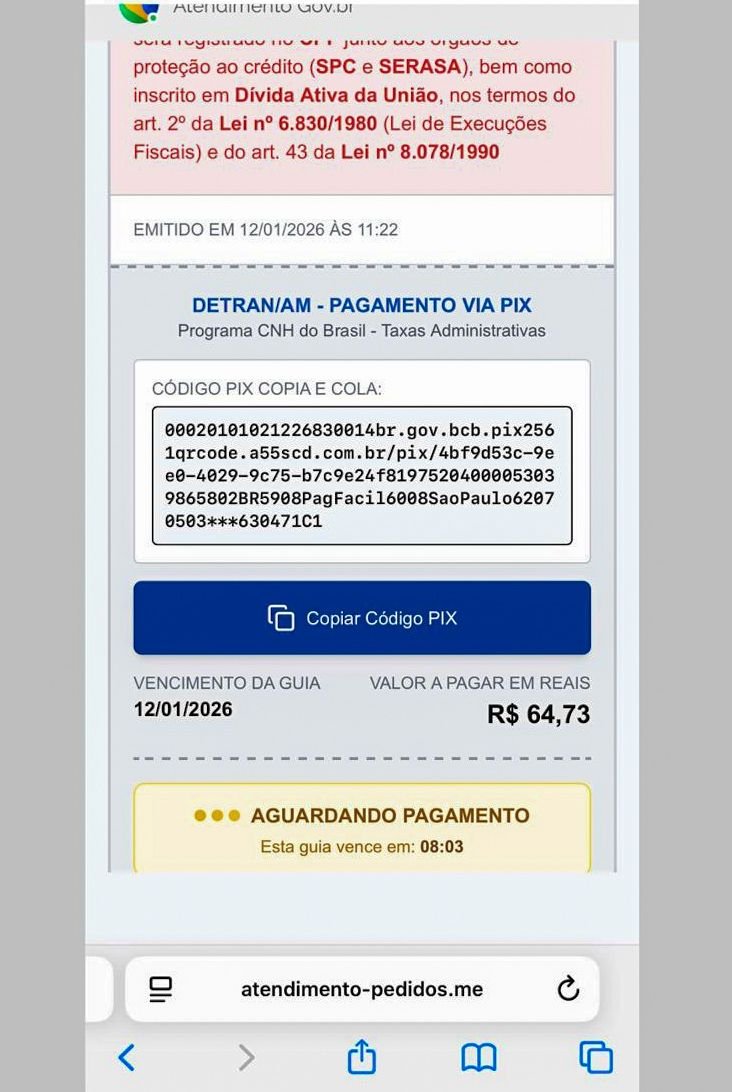
Task: Open the page settings icon in address bar
Action: point(160,989)
